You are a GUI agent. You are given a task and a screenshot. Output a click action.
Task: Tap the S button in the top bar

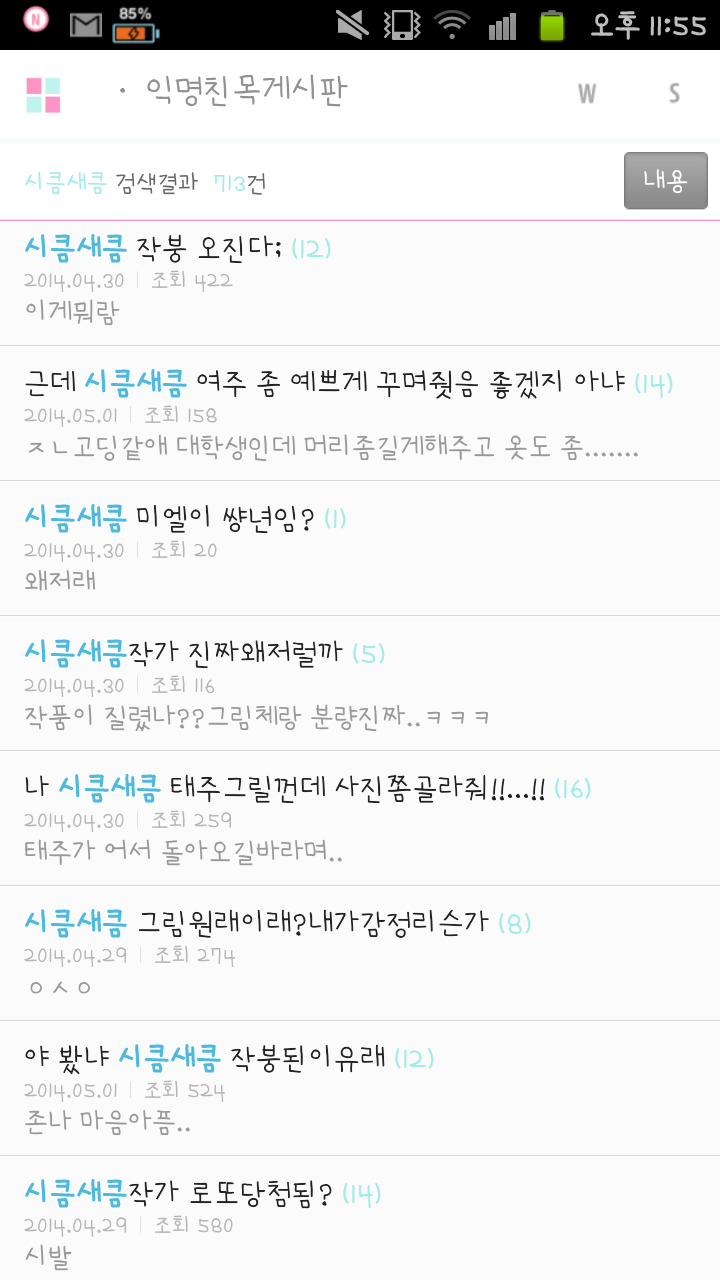(x=674, y=94)
